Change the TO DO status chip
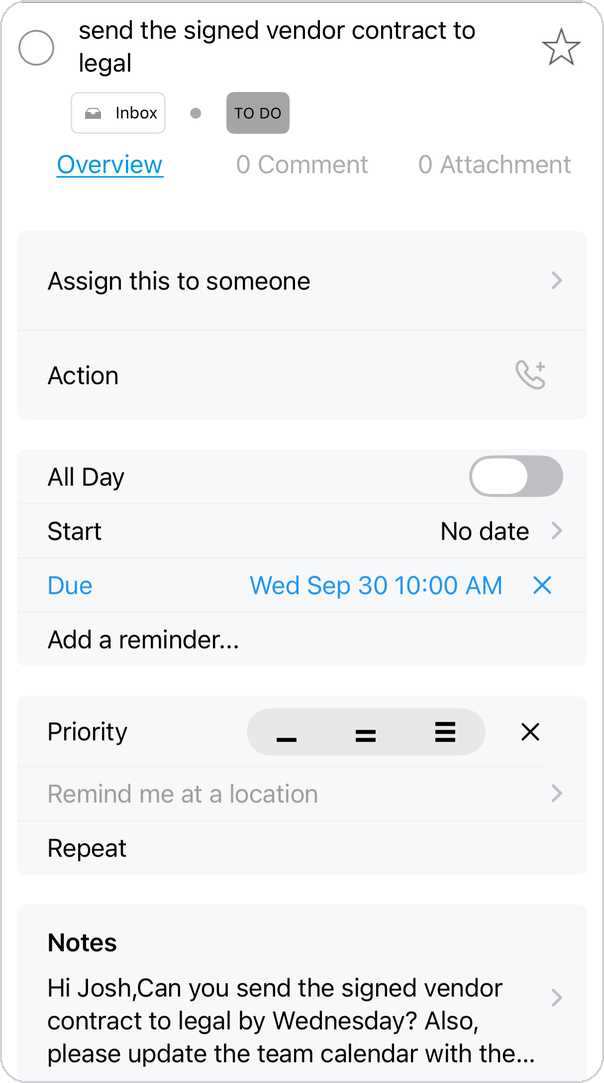604x1083 pixels. (258, 113)
